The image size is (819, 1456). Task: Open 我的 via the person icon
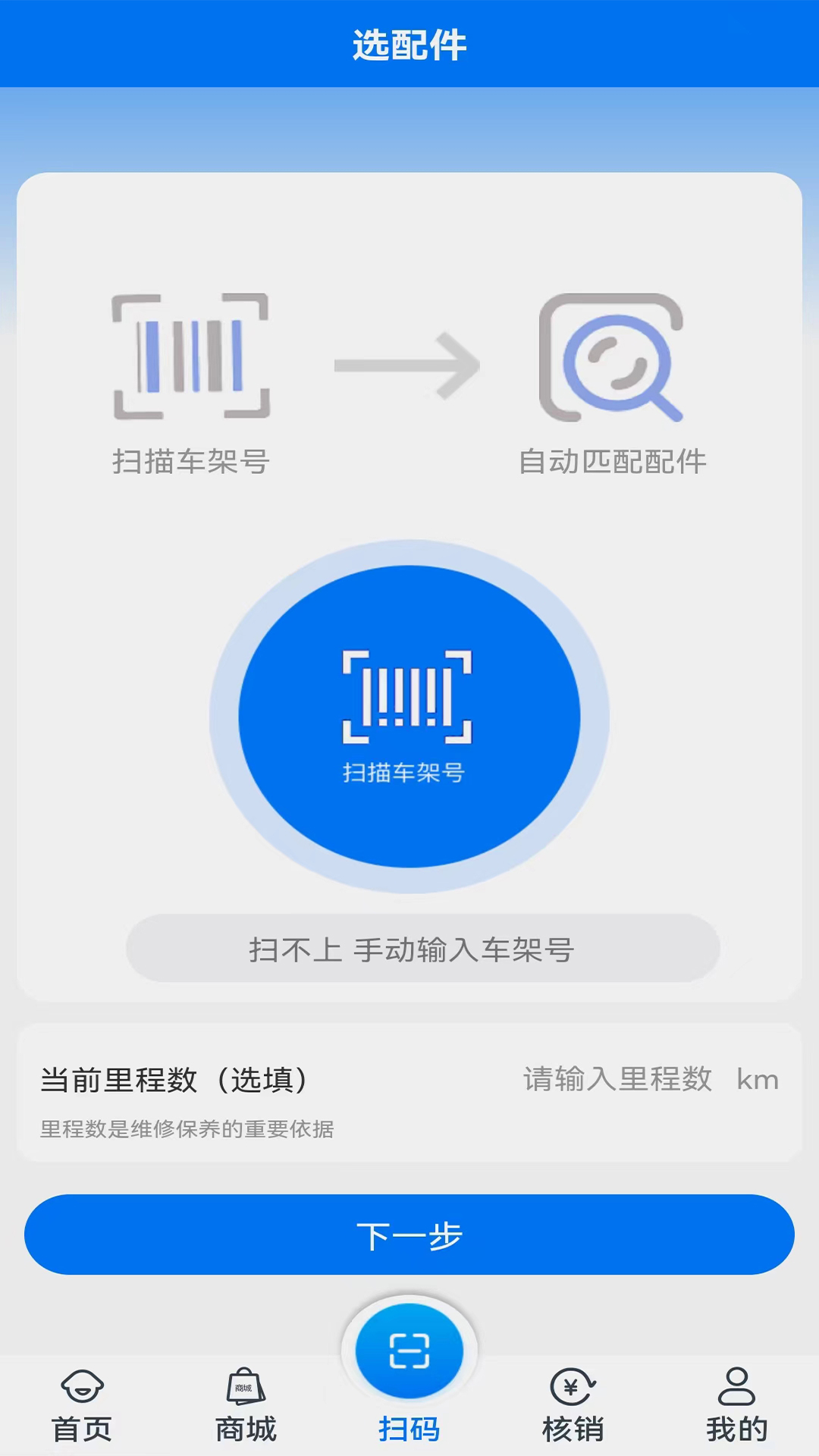(736, 1388)
